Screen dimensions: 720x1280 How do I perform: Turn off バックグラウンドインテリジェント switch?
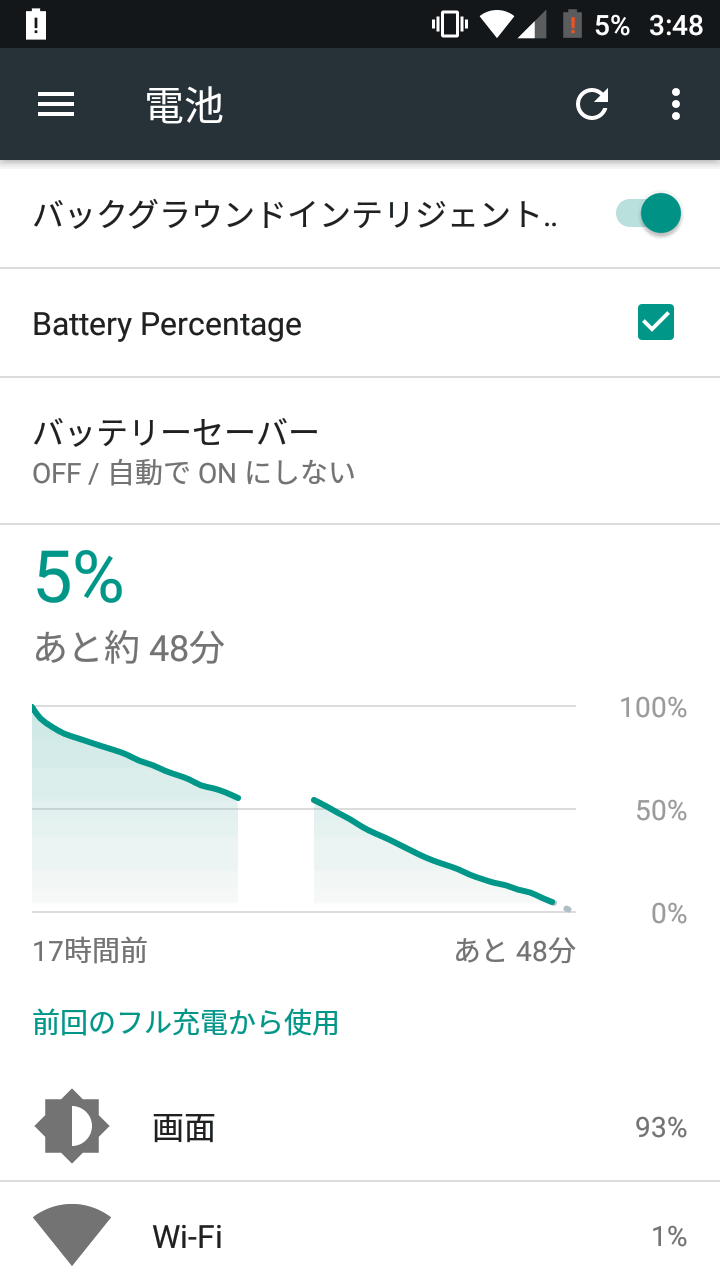pos(649,214)
